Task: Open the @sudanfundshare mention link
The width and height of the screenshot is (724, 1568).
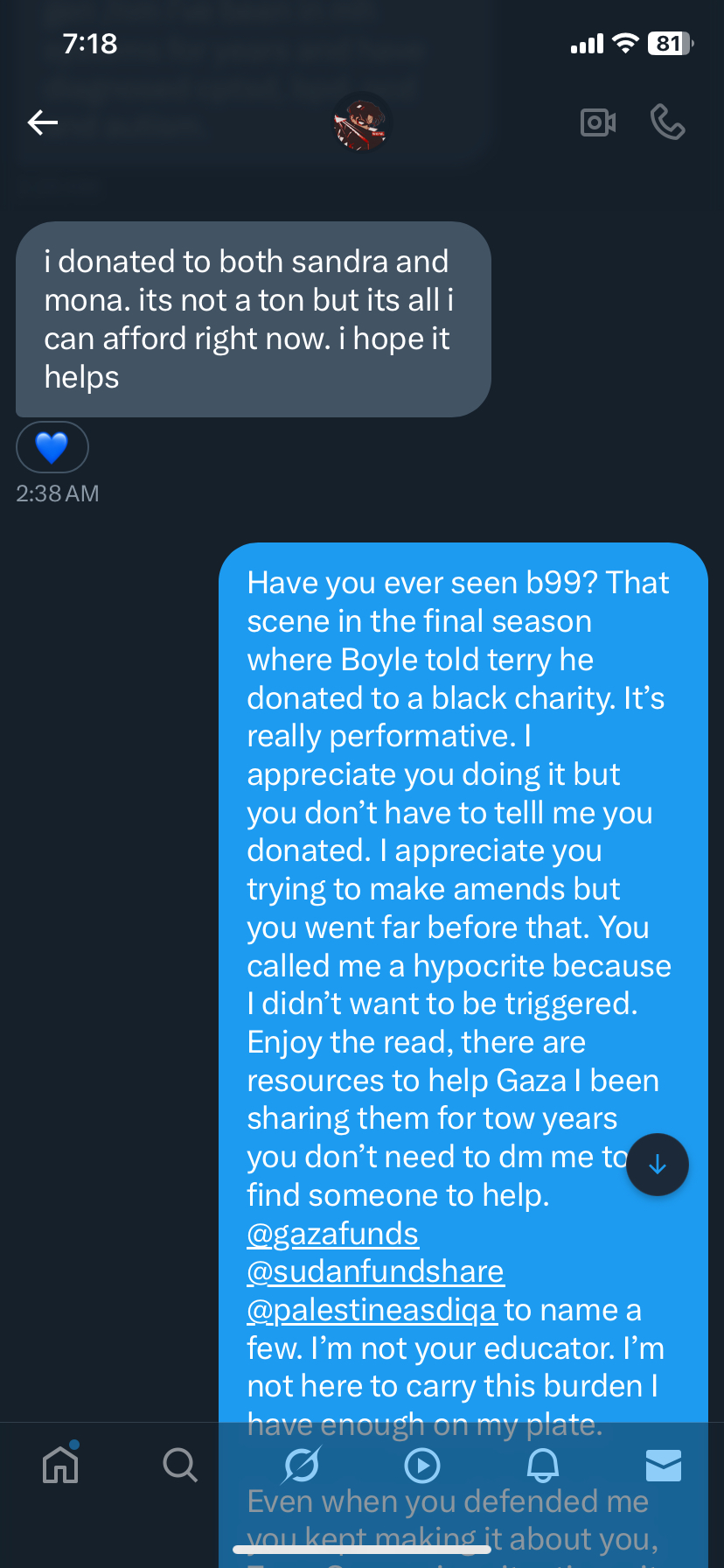Action: (x=375, y=1271)
